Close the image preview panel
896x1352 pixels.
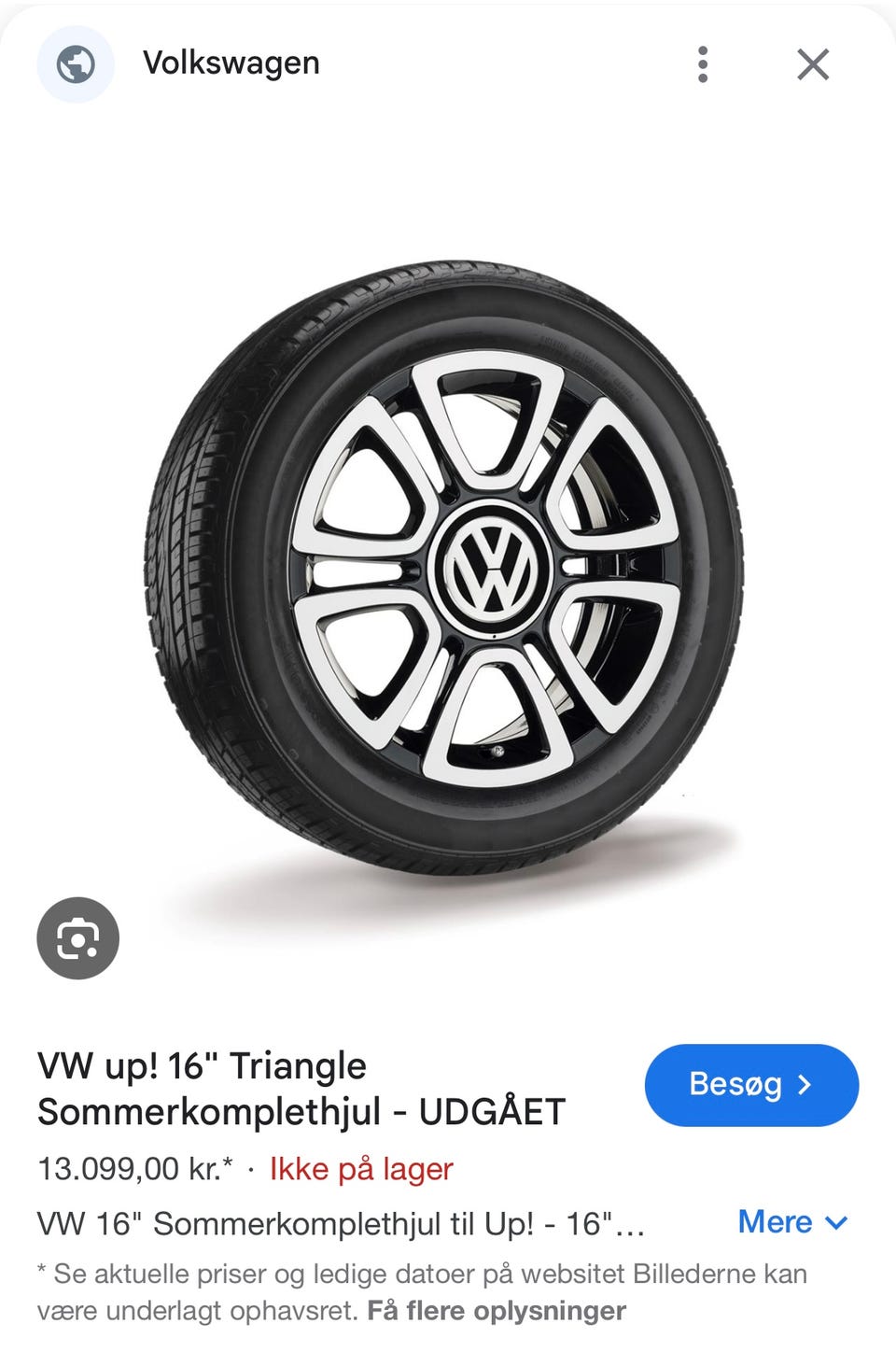813,64
